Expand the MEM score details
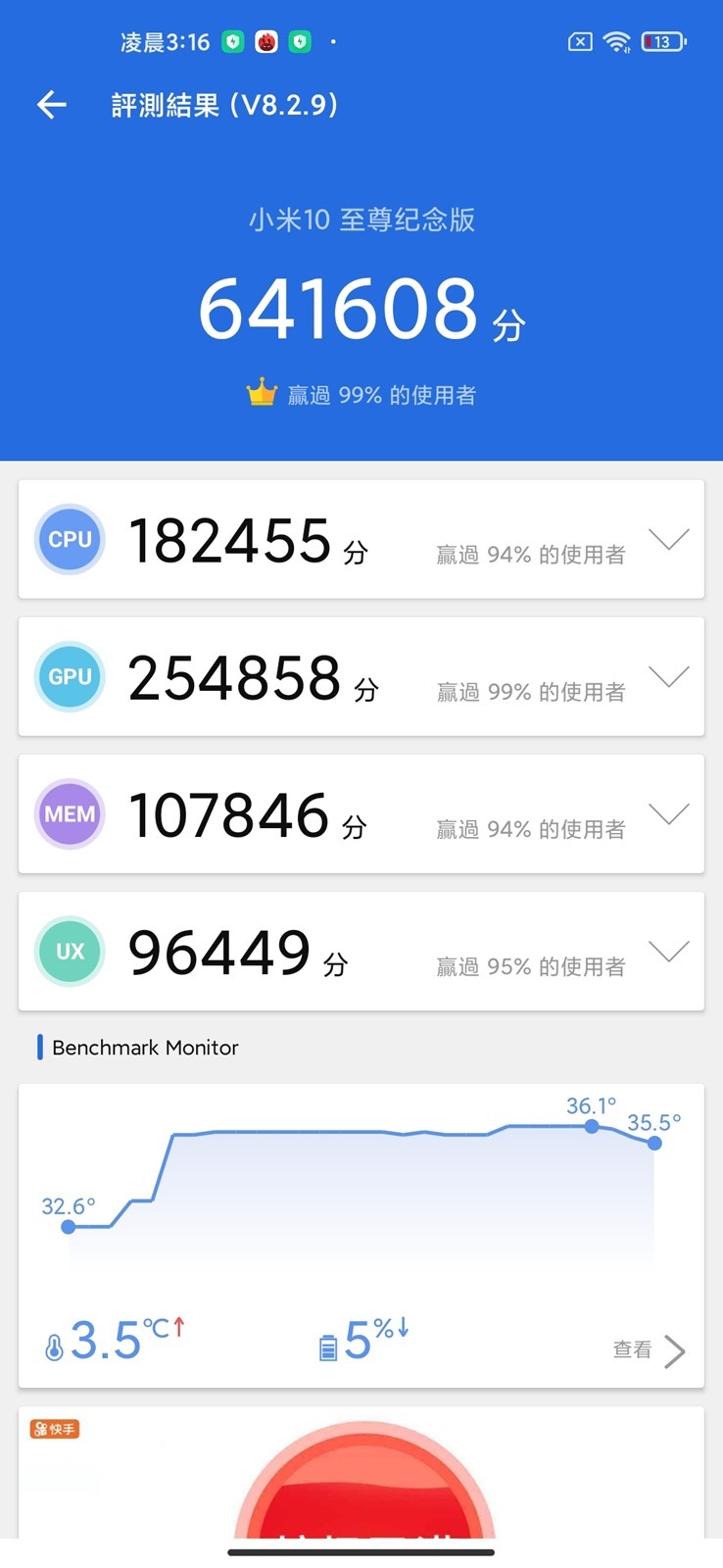 pyautogui.click(x=669, y=814)
